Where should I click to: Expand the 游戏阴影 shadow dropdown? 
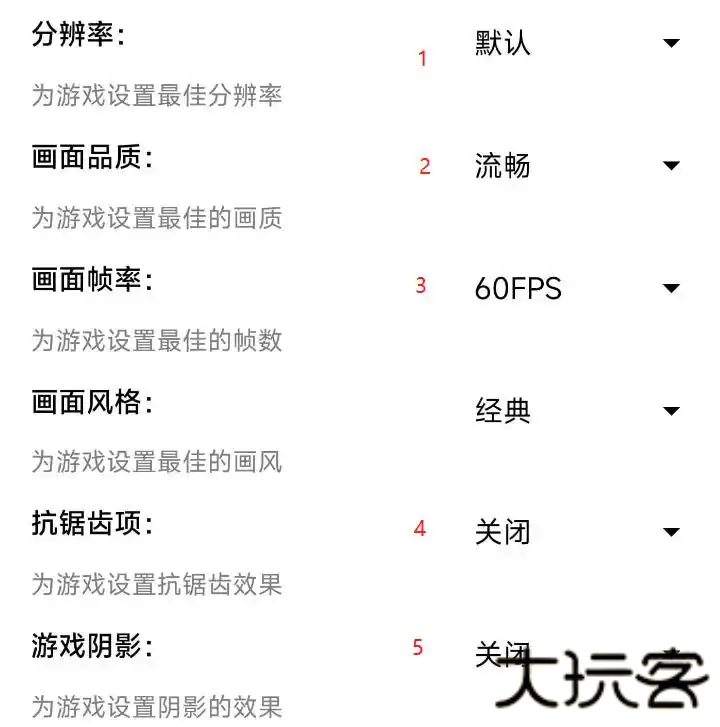(671, 654)
